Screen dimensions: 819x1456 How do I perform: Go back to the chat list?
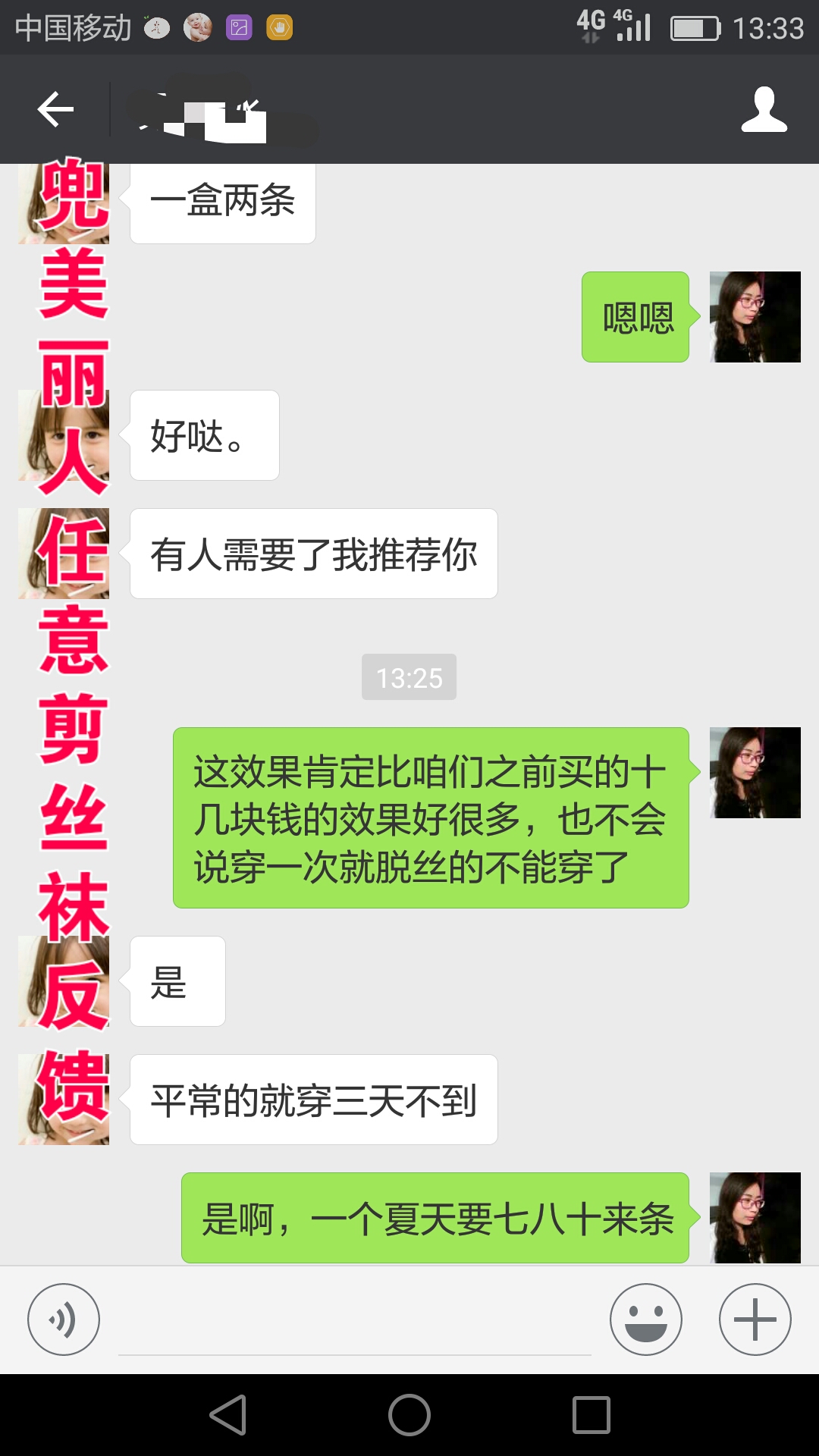(x=55, y=109)
